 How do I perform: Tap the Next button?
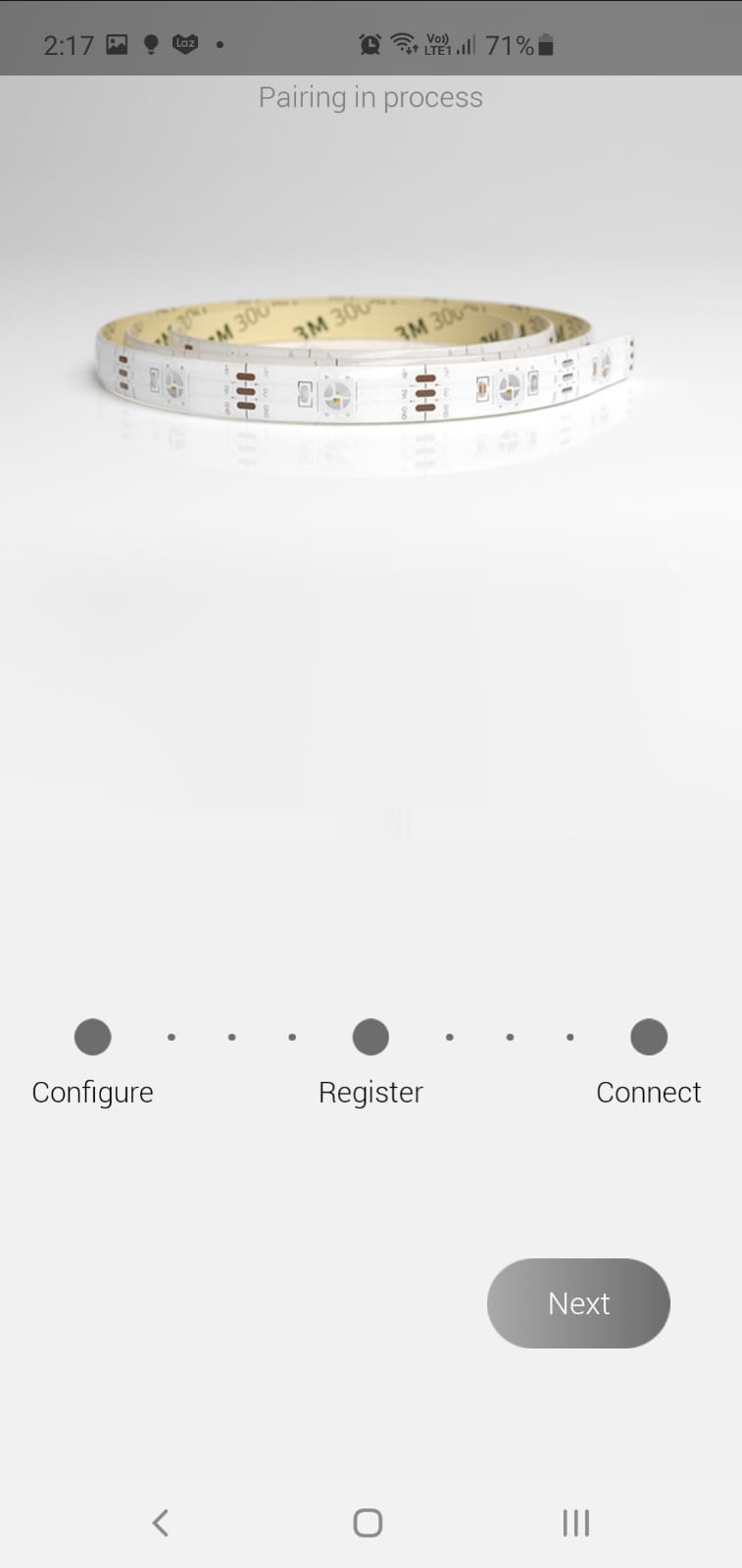(x=578, y=1303)
